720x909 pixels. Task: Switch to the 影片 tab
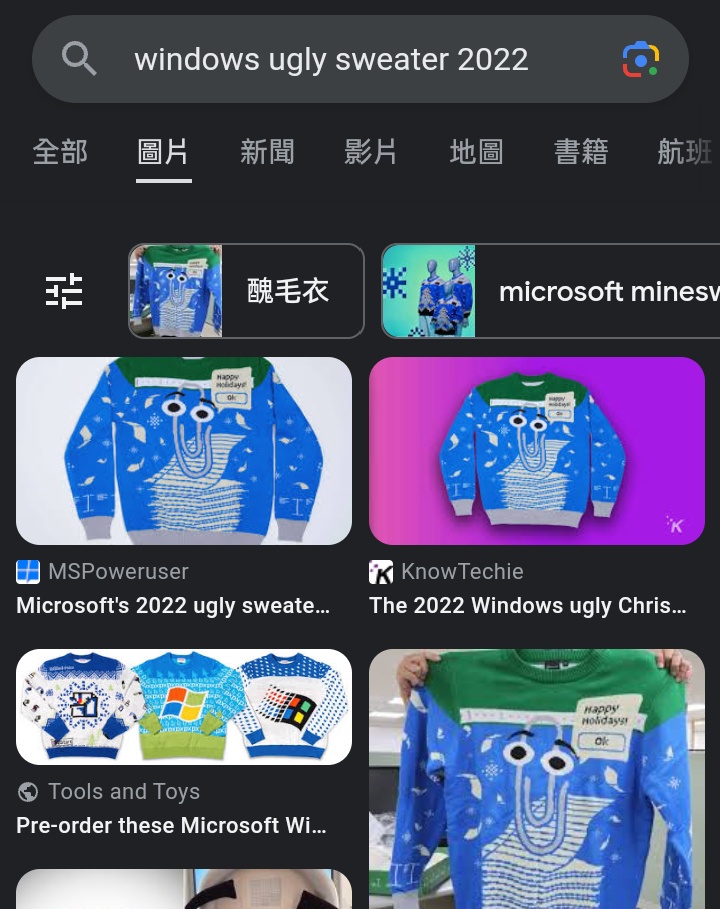point(371,152)
